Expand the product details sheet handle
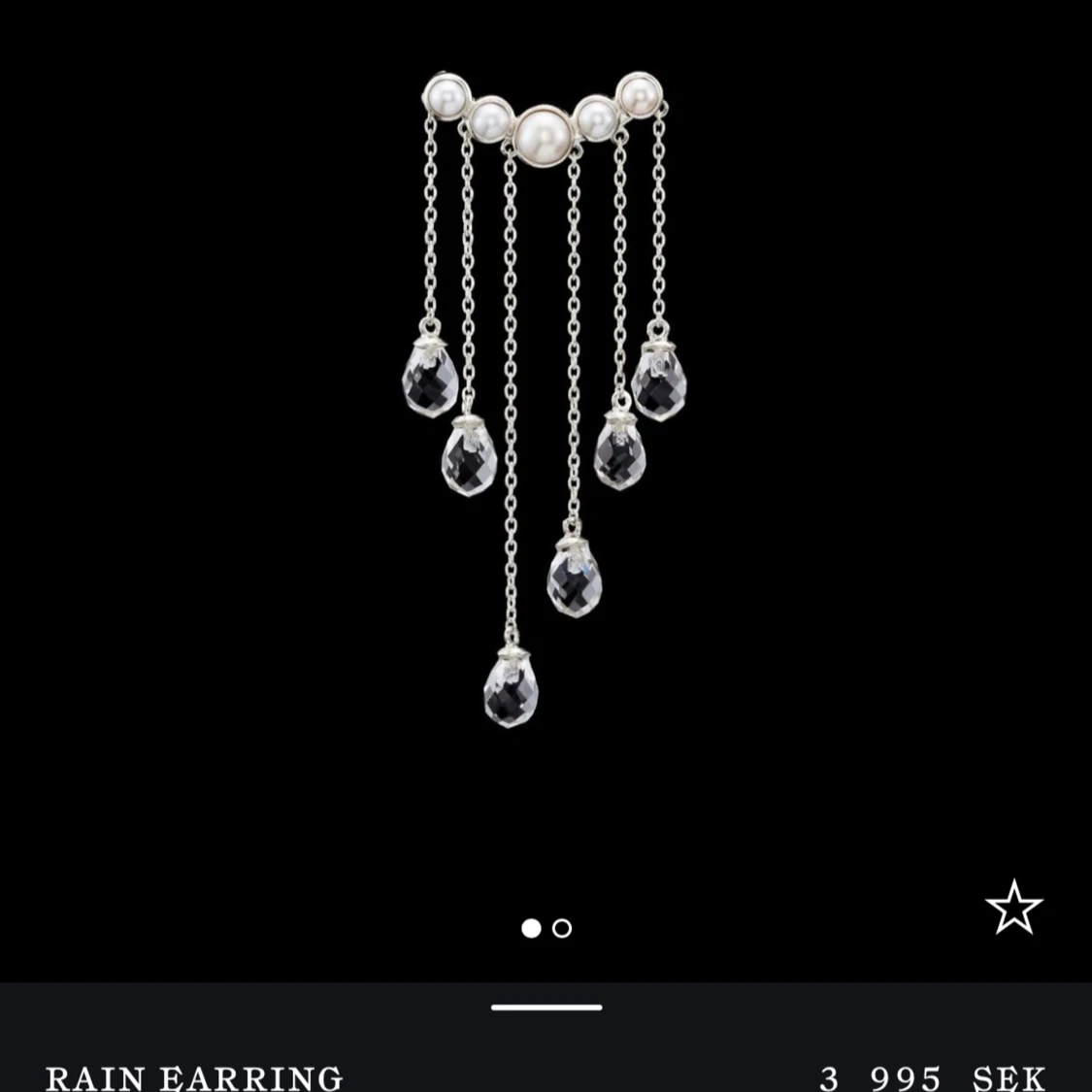The height and width of the screenshot is (1092, 1092). (x=546, y=1008)
